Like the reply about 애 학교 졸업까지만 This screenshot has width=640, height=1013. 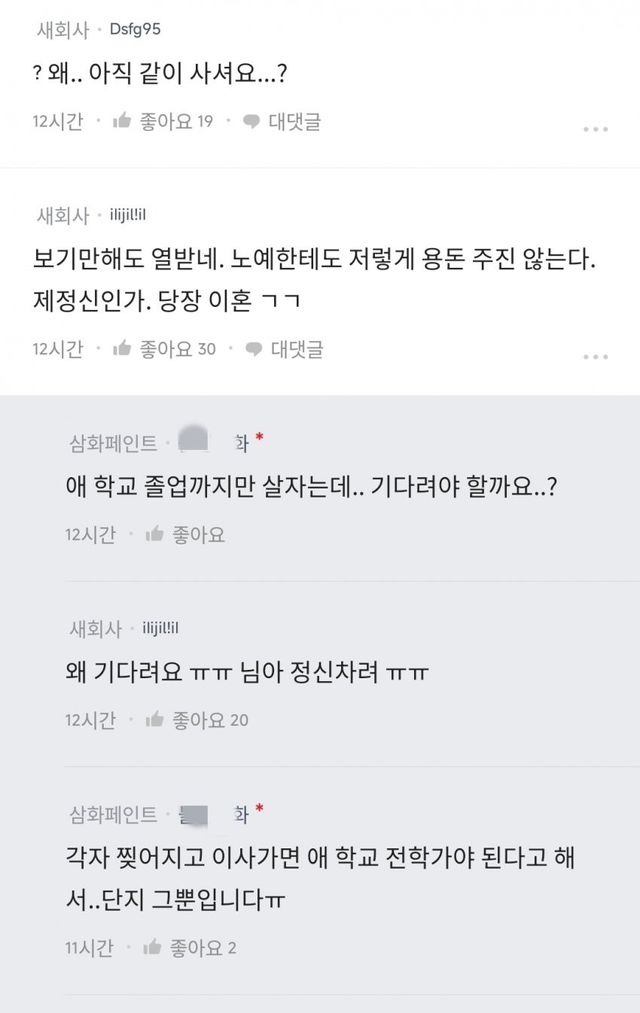coord(185,534)
